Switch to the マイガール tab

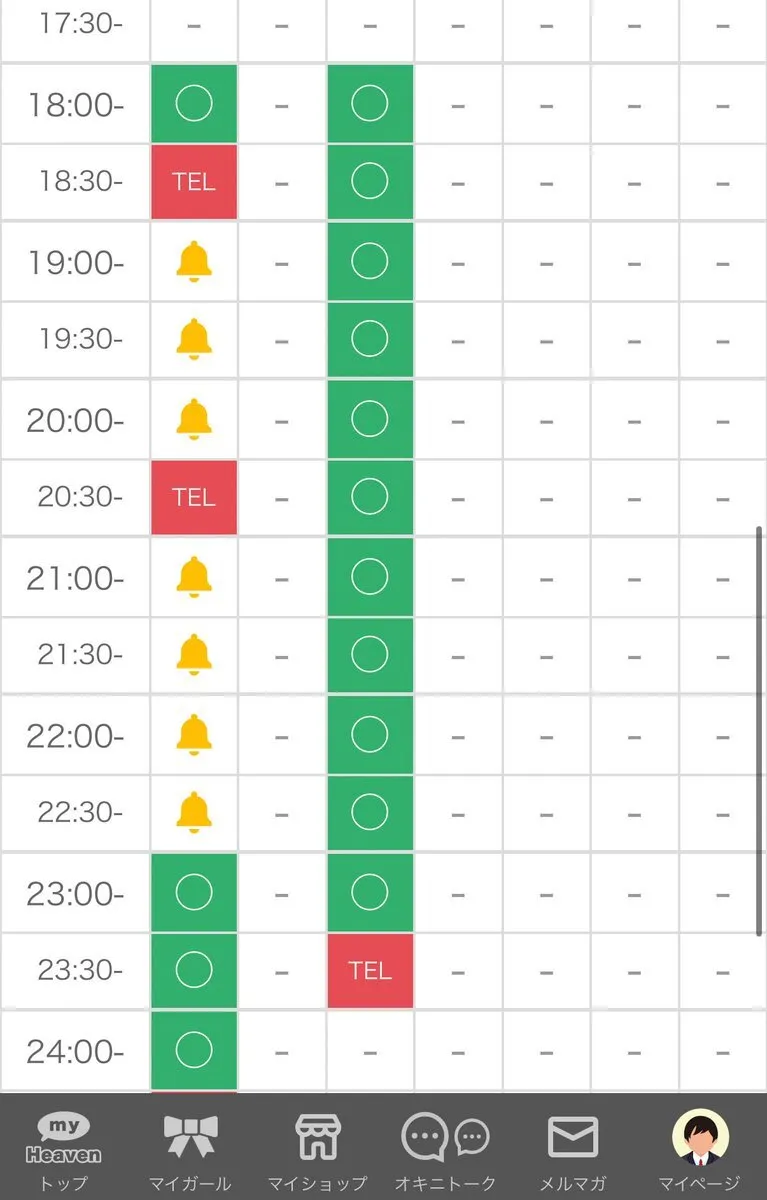click(x=190, y=1150)
